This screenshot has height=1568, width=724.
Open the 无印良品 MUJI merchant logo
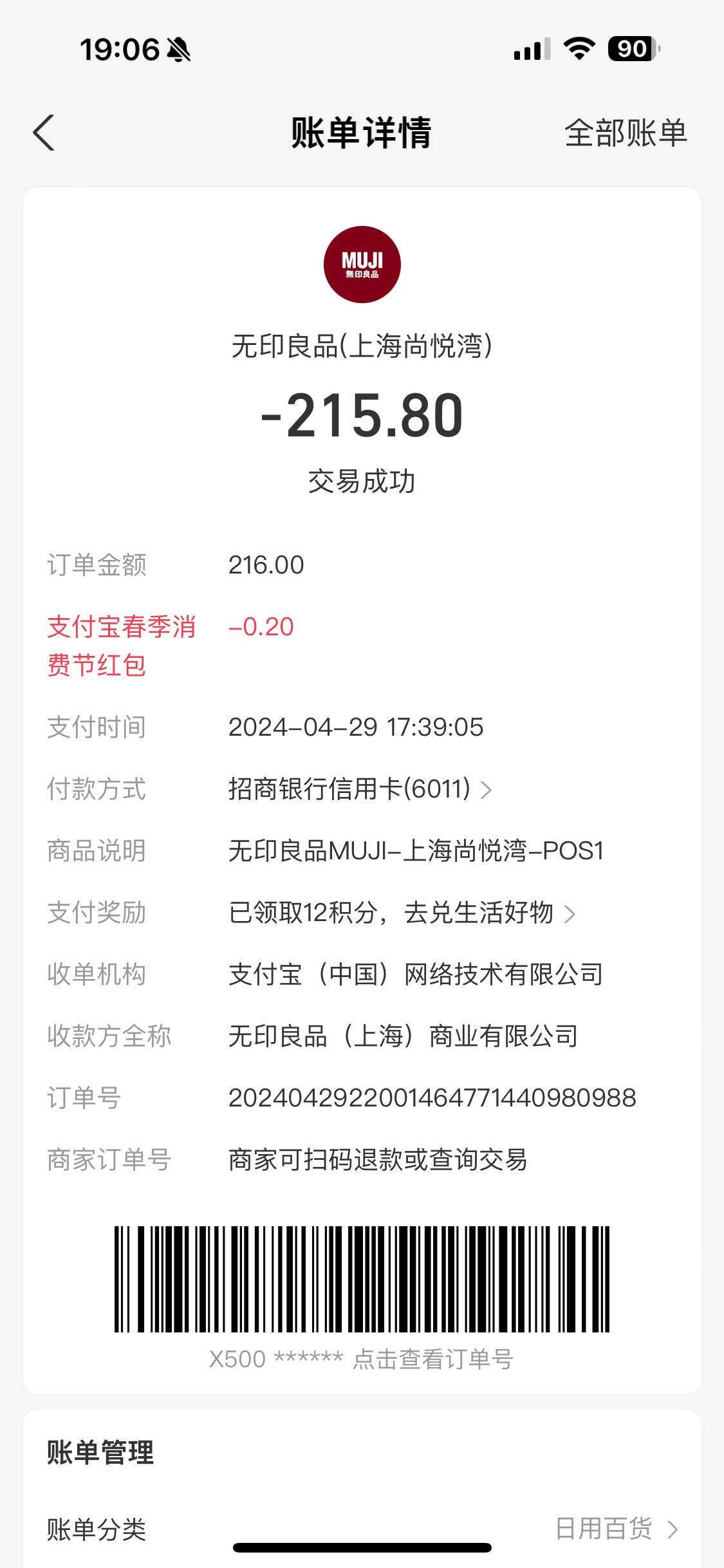click(x=362, y=265)
